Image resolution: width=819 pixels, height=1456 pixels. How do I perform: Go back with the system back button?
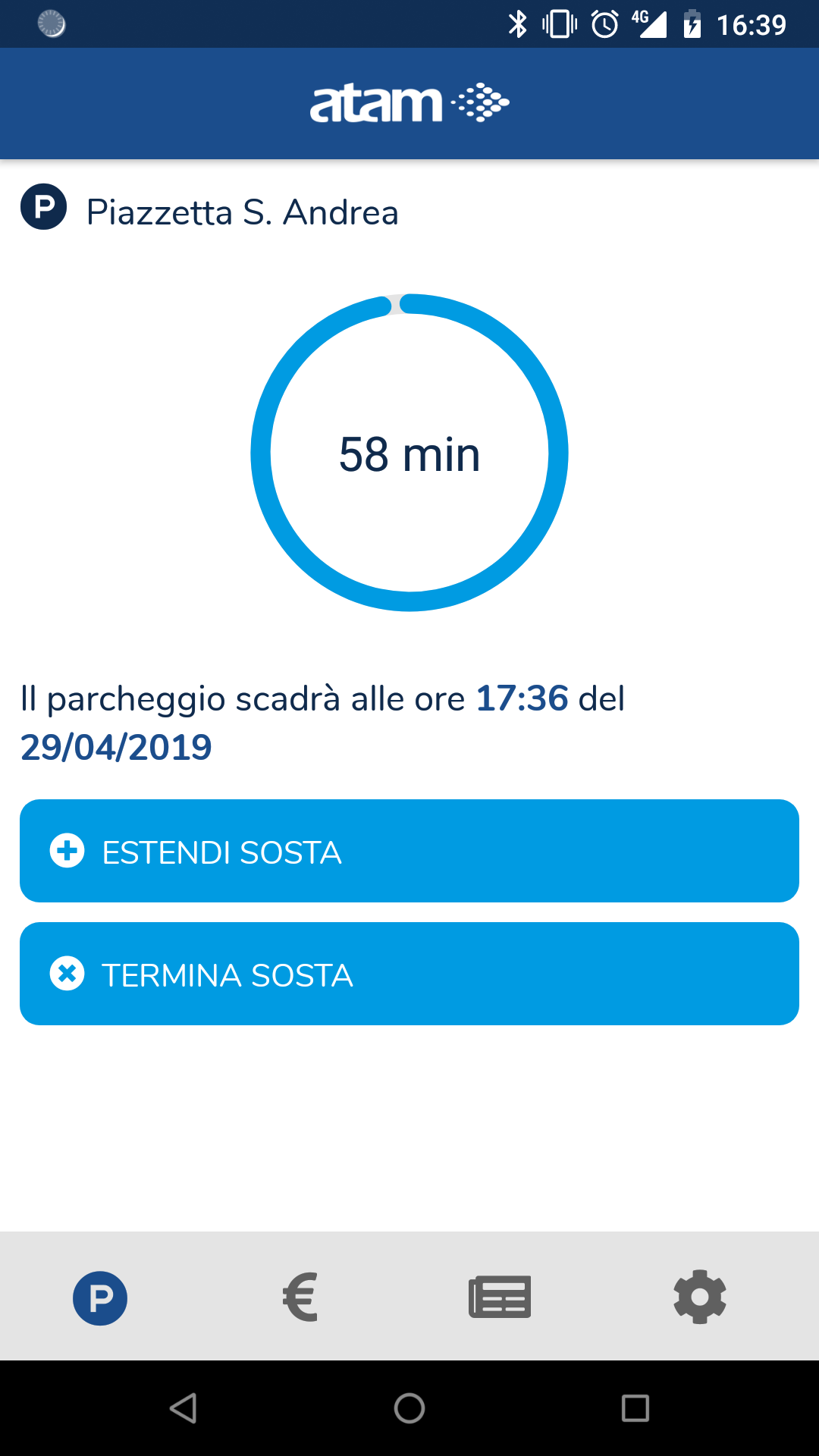click(184, 1408)
